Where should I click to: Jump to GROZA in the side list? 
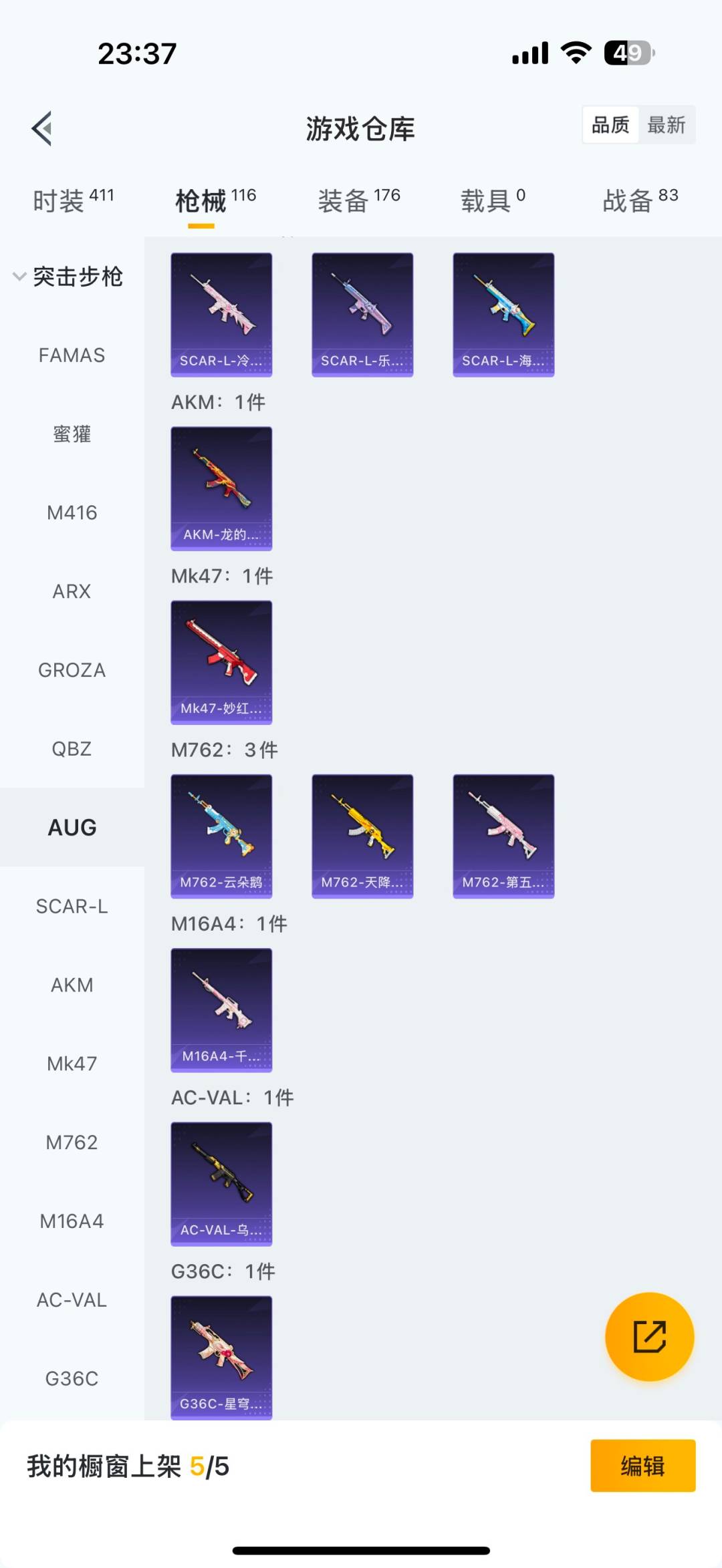point(72,670)
